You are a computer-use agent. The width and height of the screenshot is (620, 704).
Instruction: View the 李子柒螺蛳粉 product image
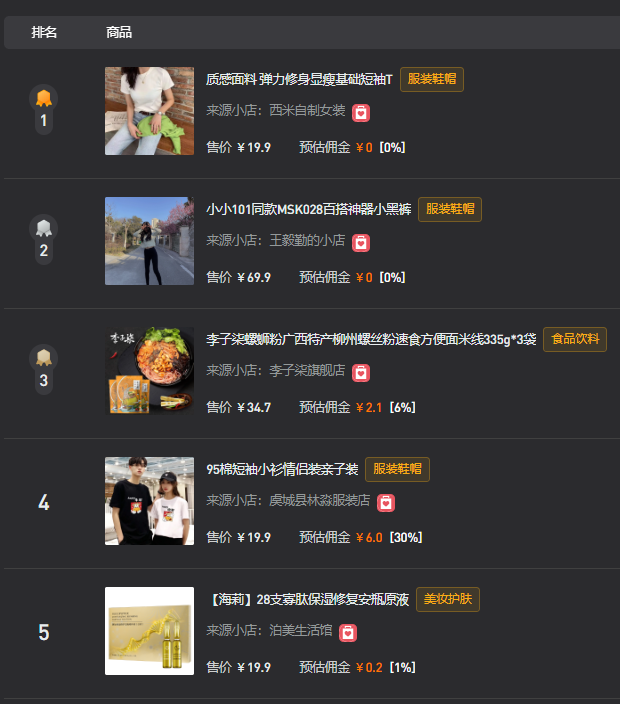click(149, 371)
